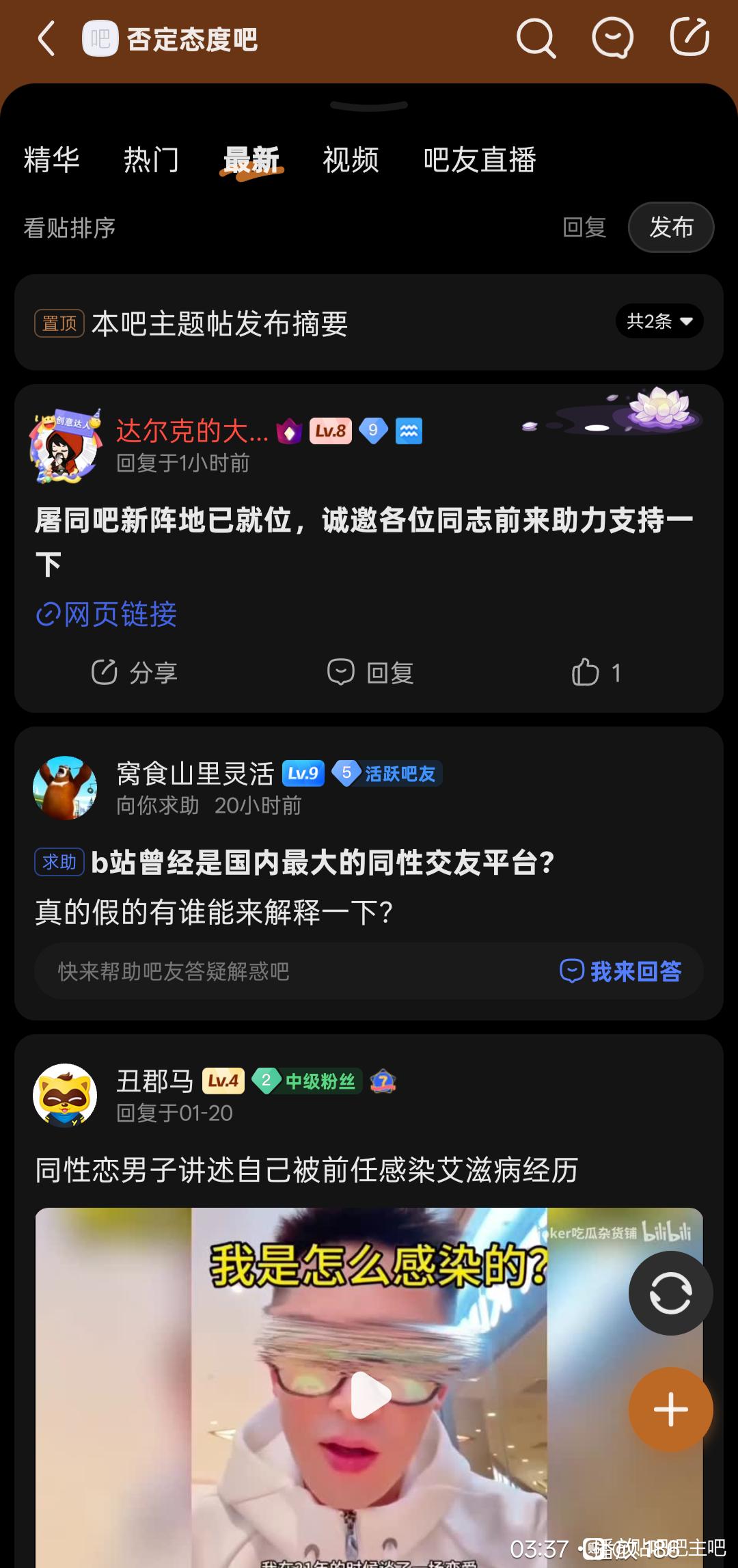This screenshot has height=1568, width=738.
Task: Switch to the 热门 tab
Action: pos(151,160)
